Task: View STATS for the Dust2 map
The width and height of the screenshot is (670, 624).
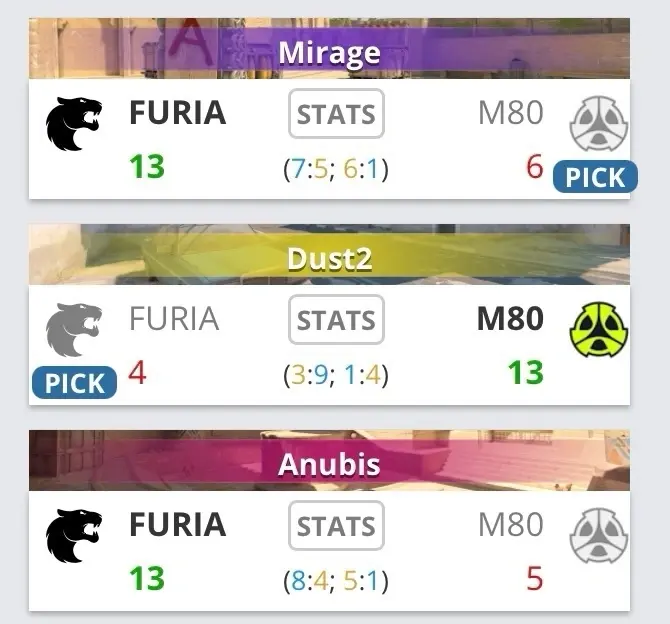Action: [x=335, y=321]
